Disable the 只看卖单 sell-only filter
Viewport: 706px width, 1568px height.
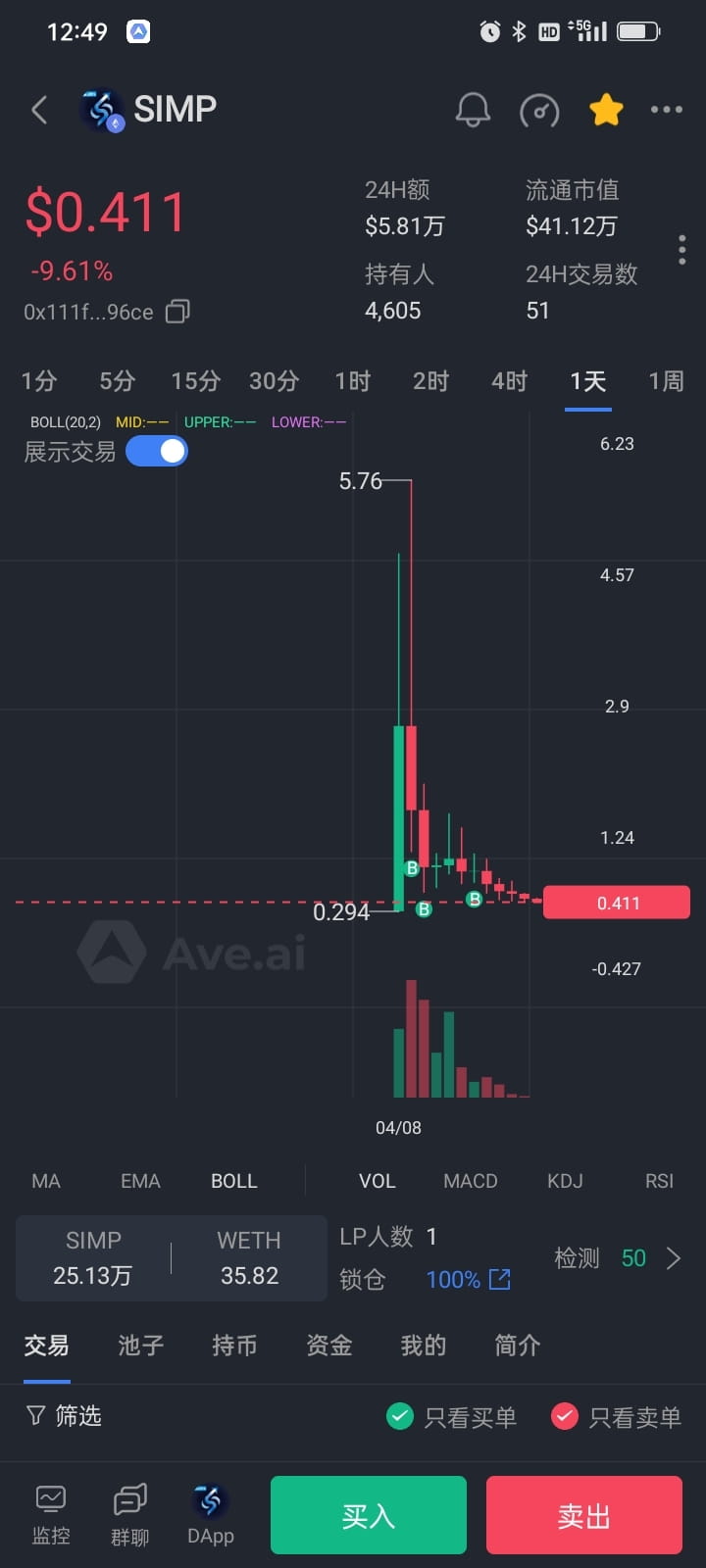click(x=565, y=1416)
